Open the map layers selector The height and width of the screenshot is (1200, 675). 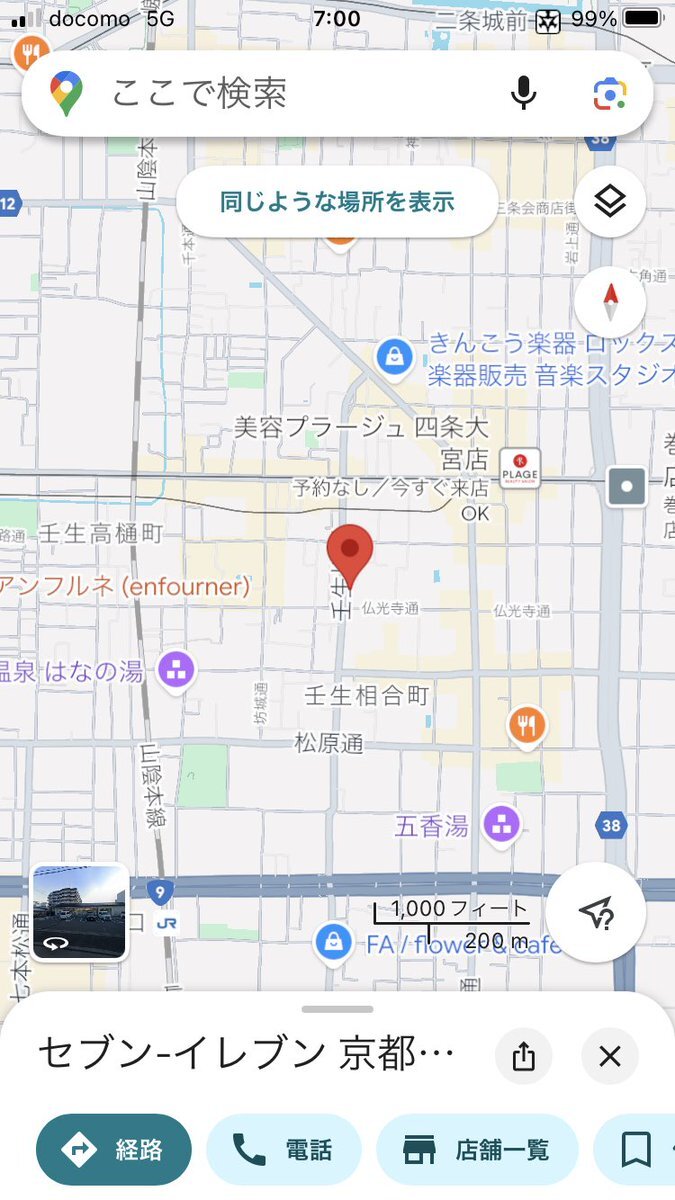tap(610, 202)
